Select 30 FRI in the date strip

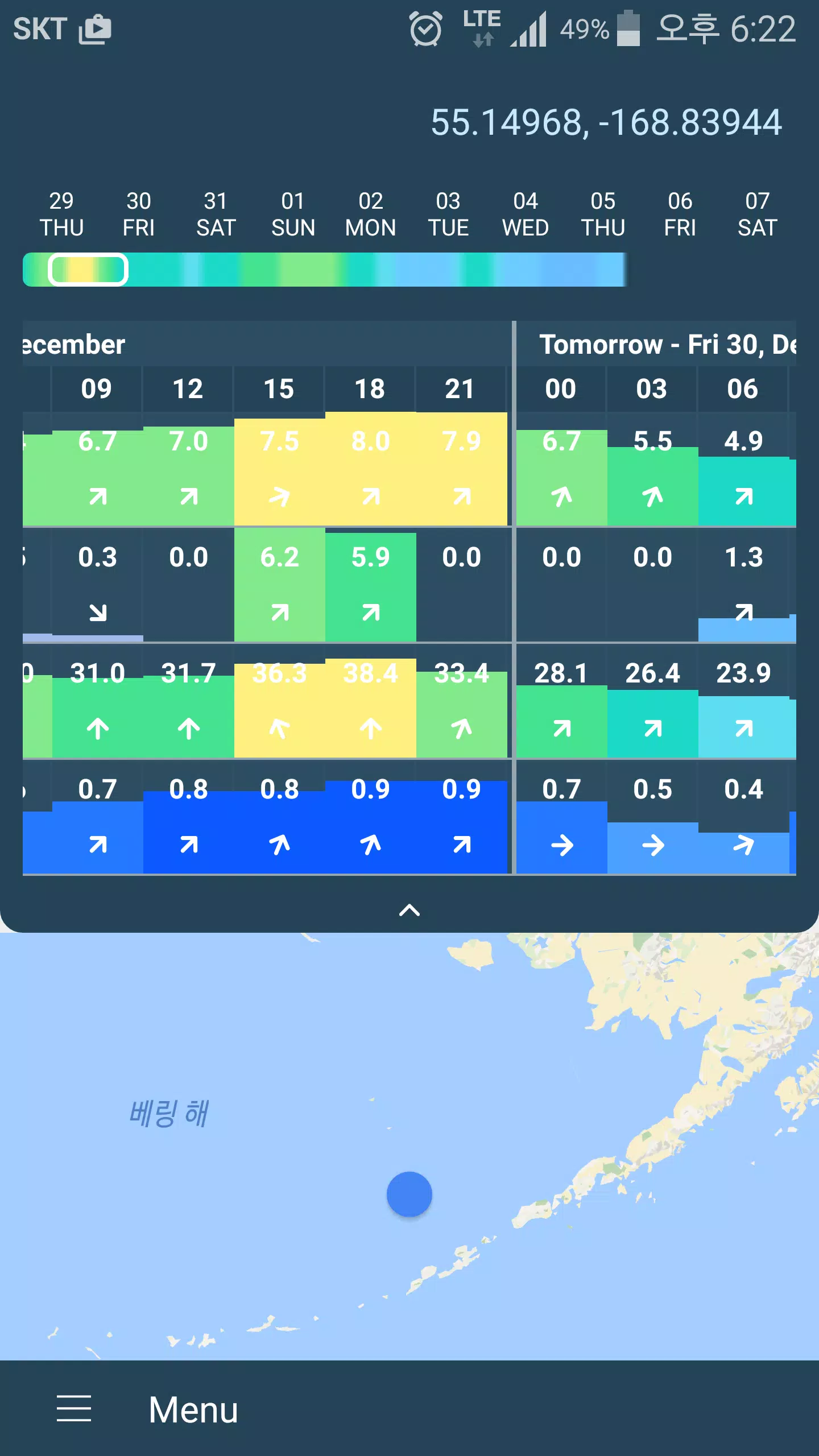pos(138,214)
